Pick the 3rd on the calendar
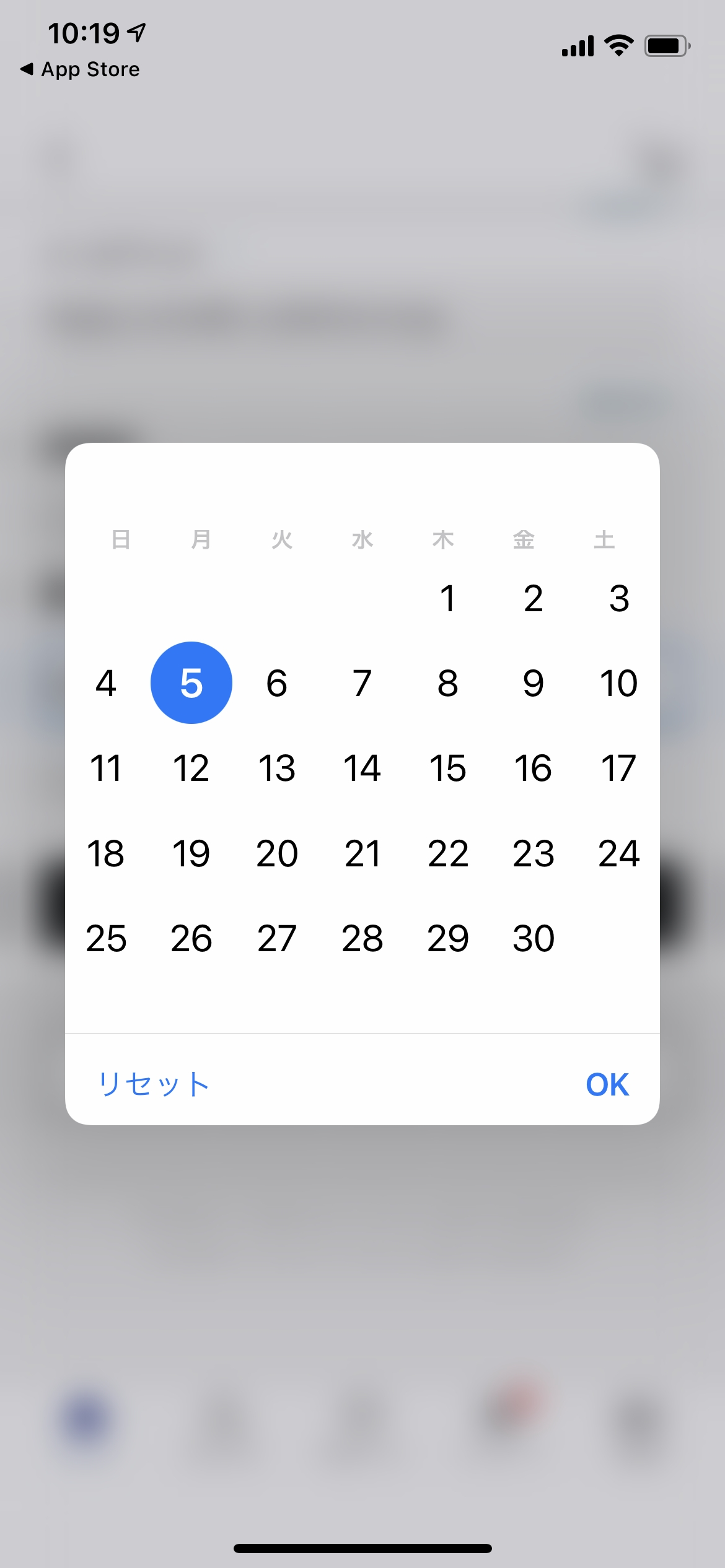The height and width of the screenshot is (1568, 725). tap(618, 598)
